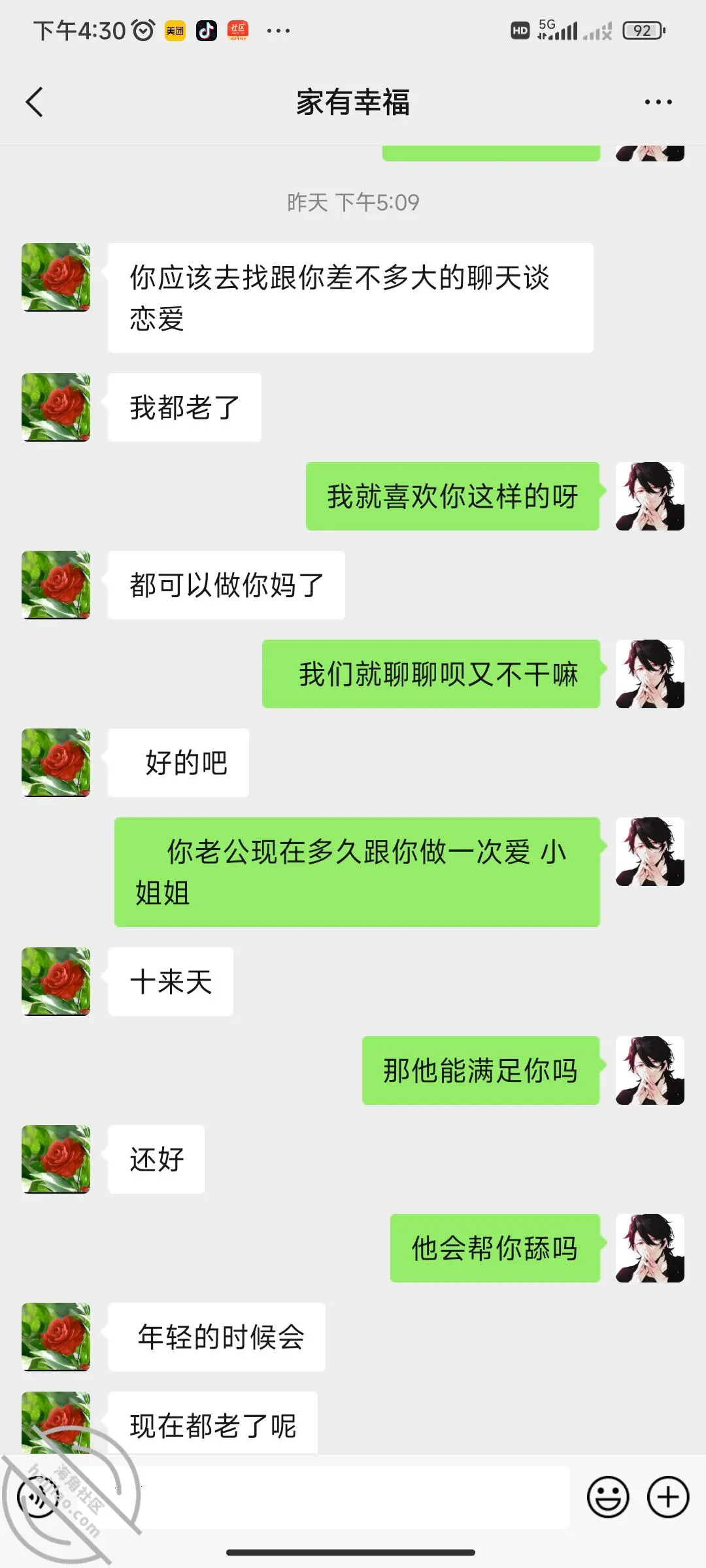Viewport: 706px width, 1568px height.
Task: Tap the message text field
Action: coord(353,1497)
